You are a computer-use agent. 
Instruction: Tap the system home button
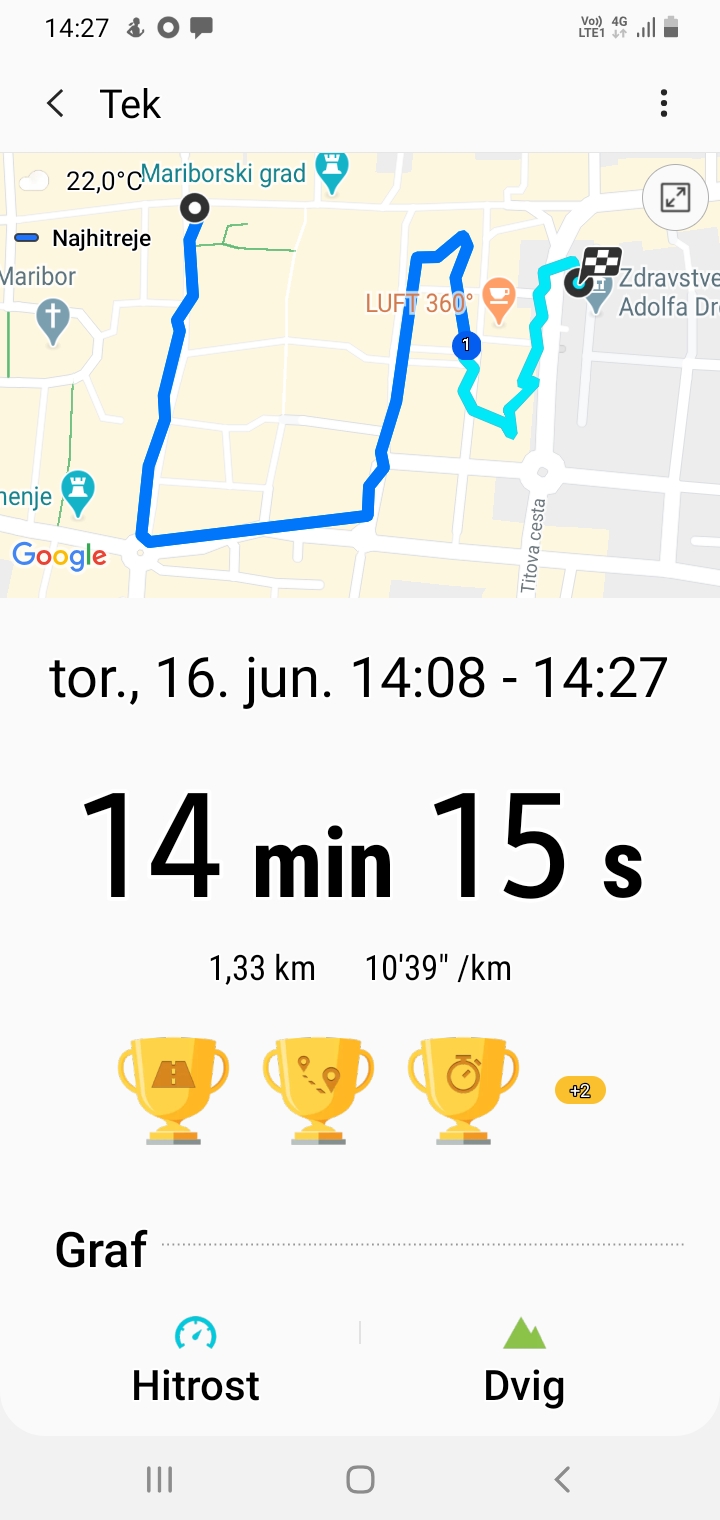(x=360, y=1479)
